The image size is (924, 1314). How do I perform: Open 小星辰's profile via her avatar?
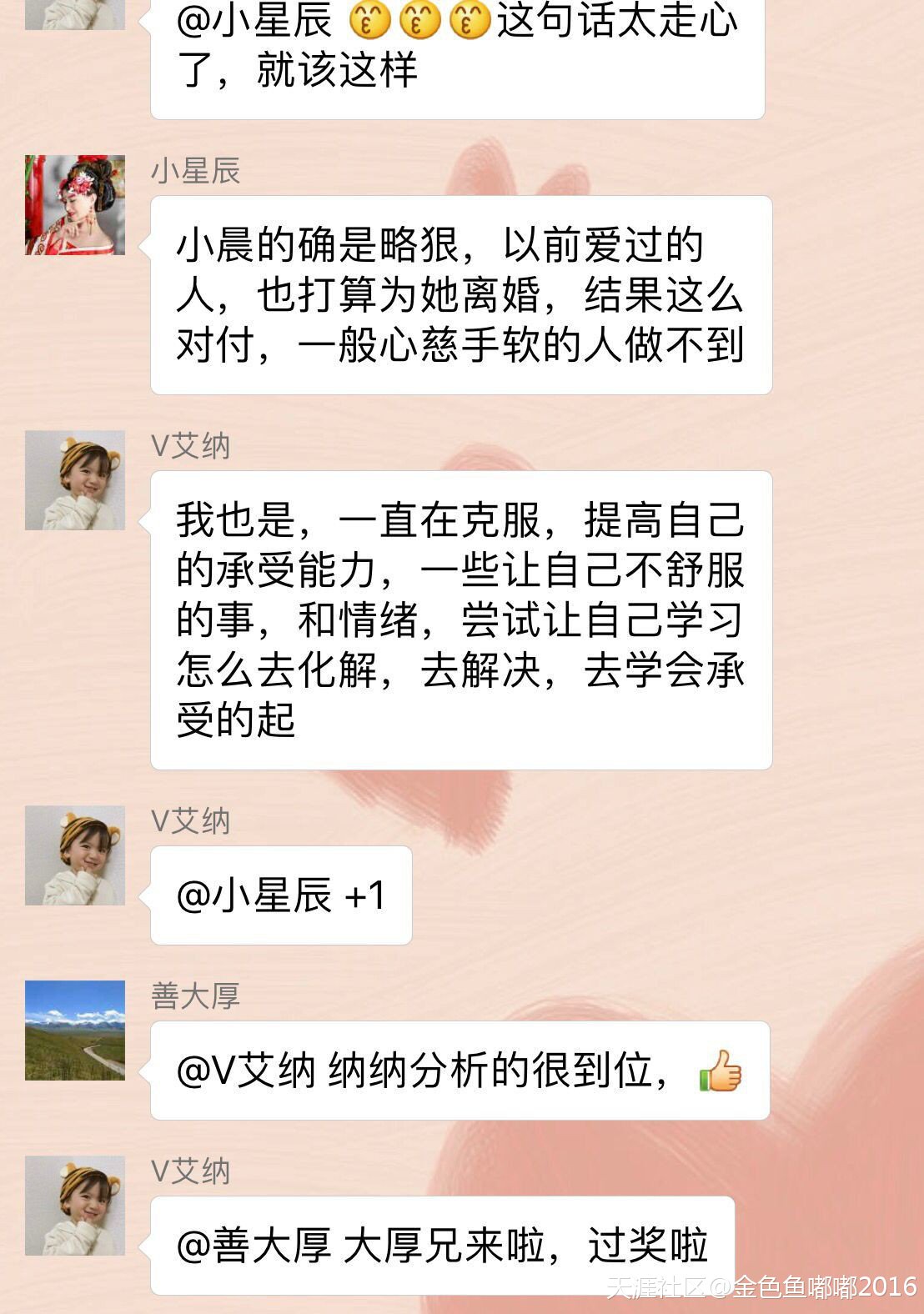click(x=75, y=205)
